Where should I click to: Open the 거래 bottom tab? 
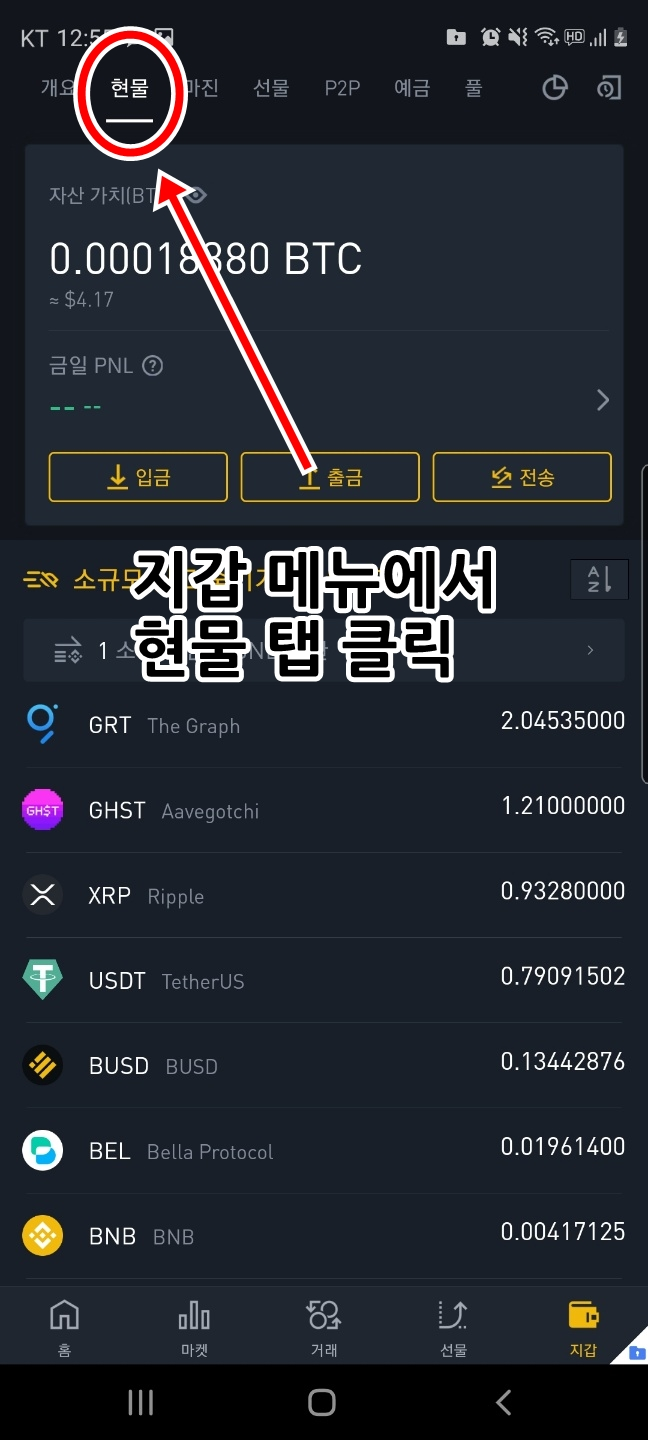tap(324, 1327)
